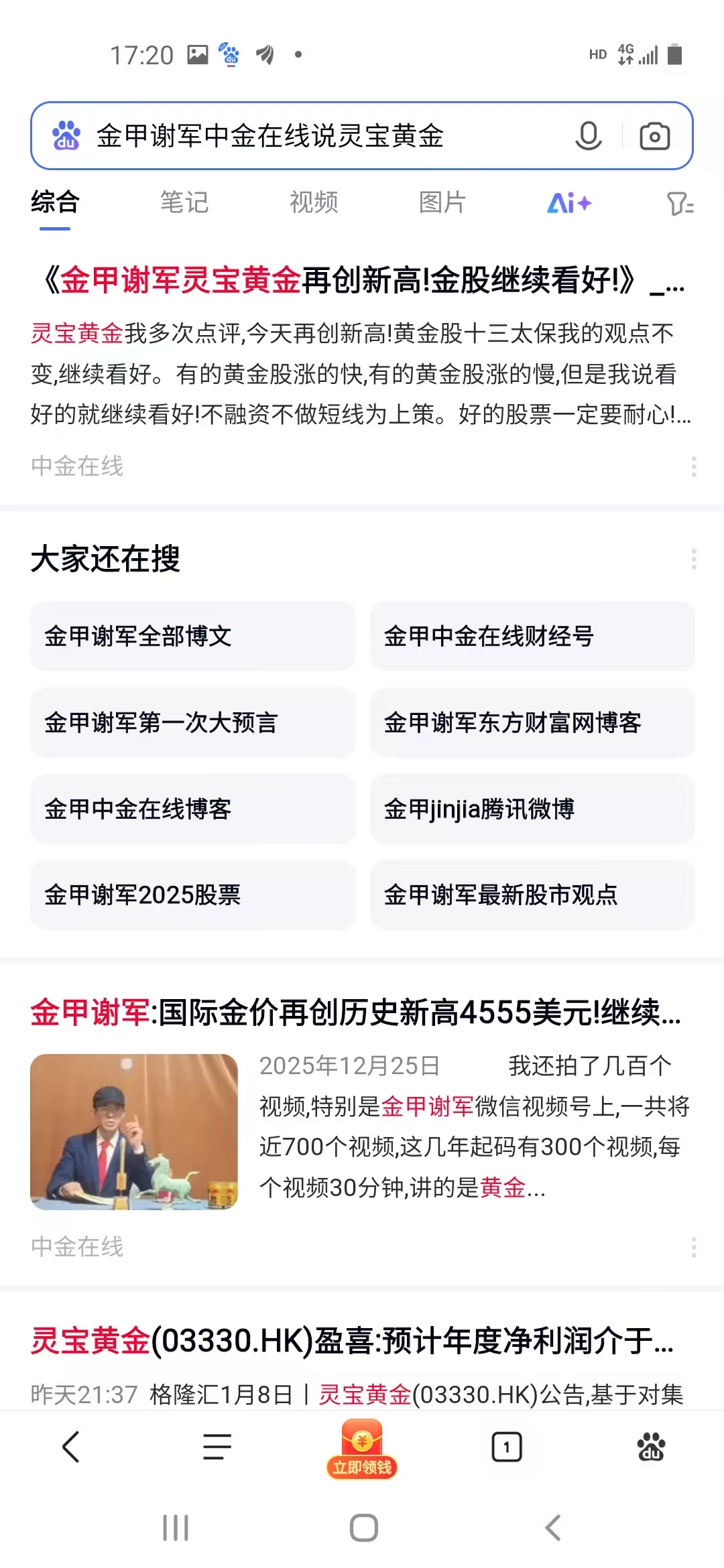Tap the 立即领钱 red envelope button

(x=362, y=1449)
